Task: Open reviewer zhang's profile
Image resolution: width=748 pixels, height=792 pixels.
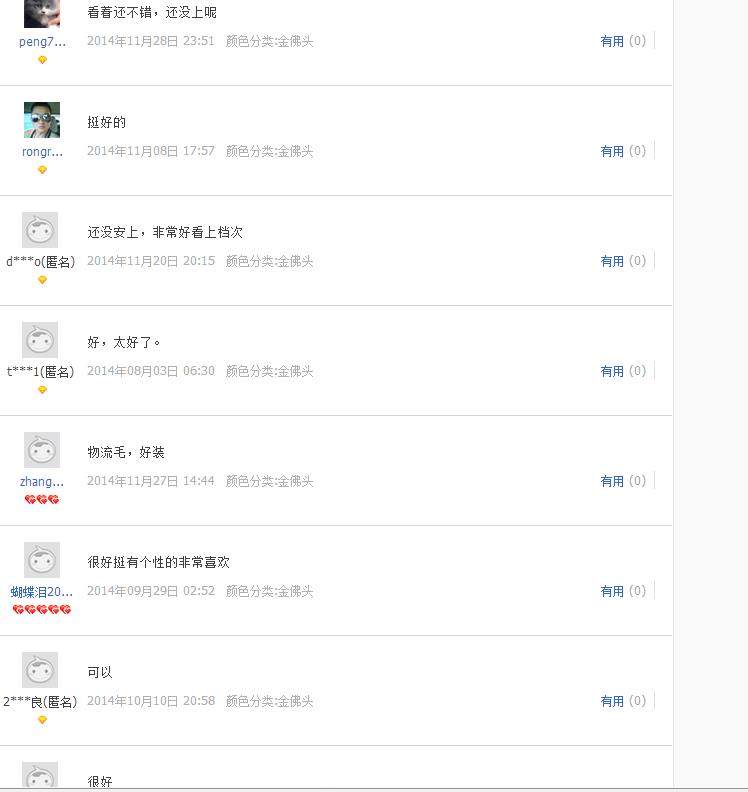Action: click(x=42, y=482)
